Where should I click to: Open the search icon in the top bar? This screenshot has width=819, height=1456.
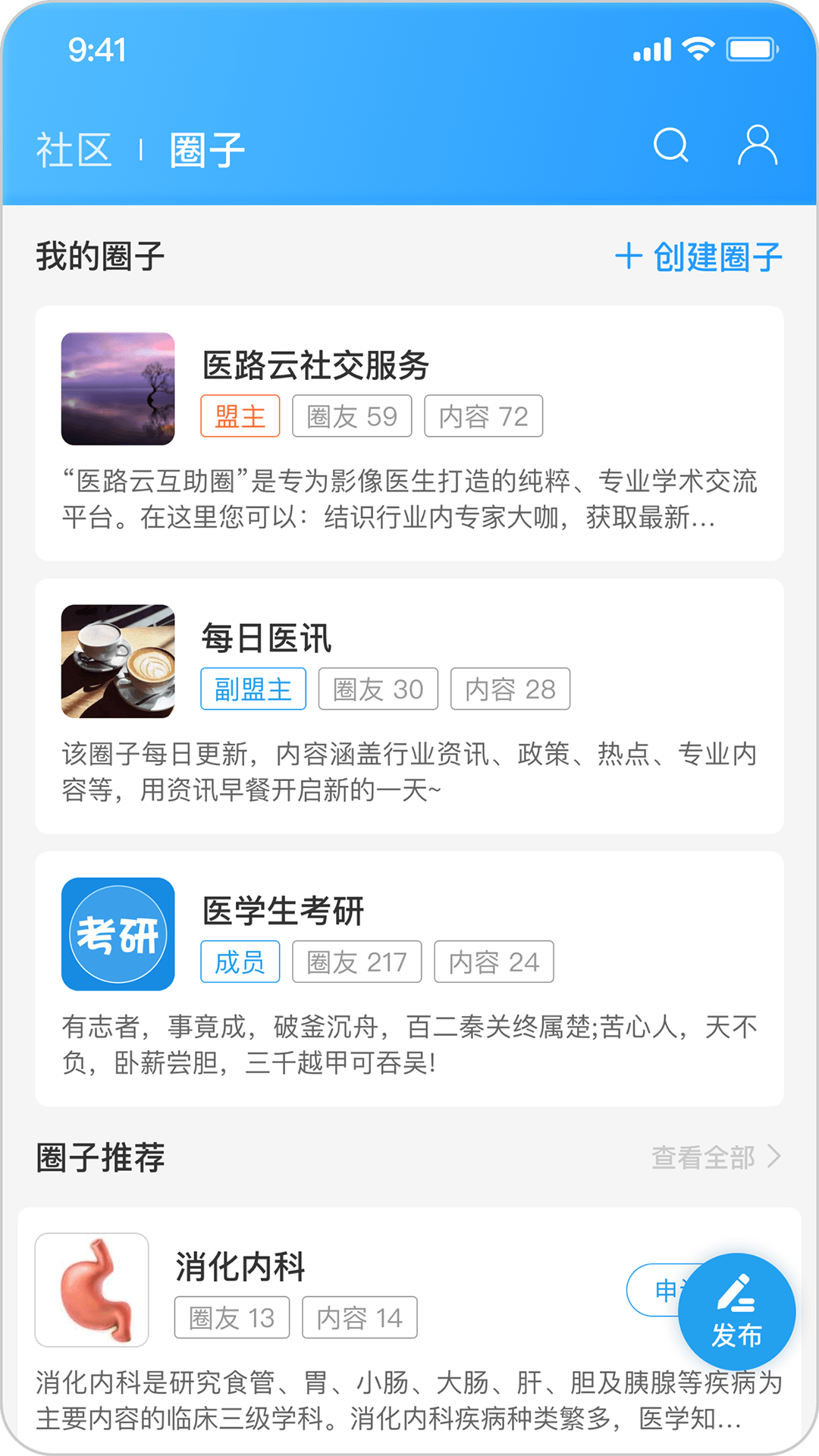[670, 144]
